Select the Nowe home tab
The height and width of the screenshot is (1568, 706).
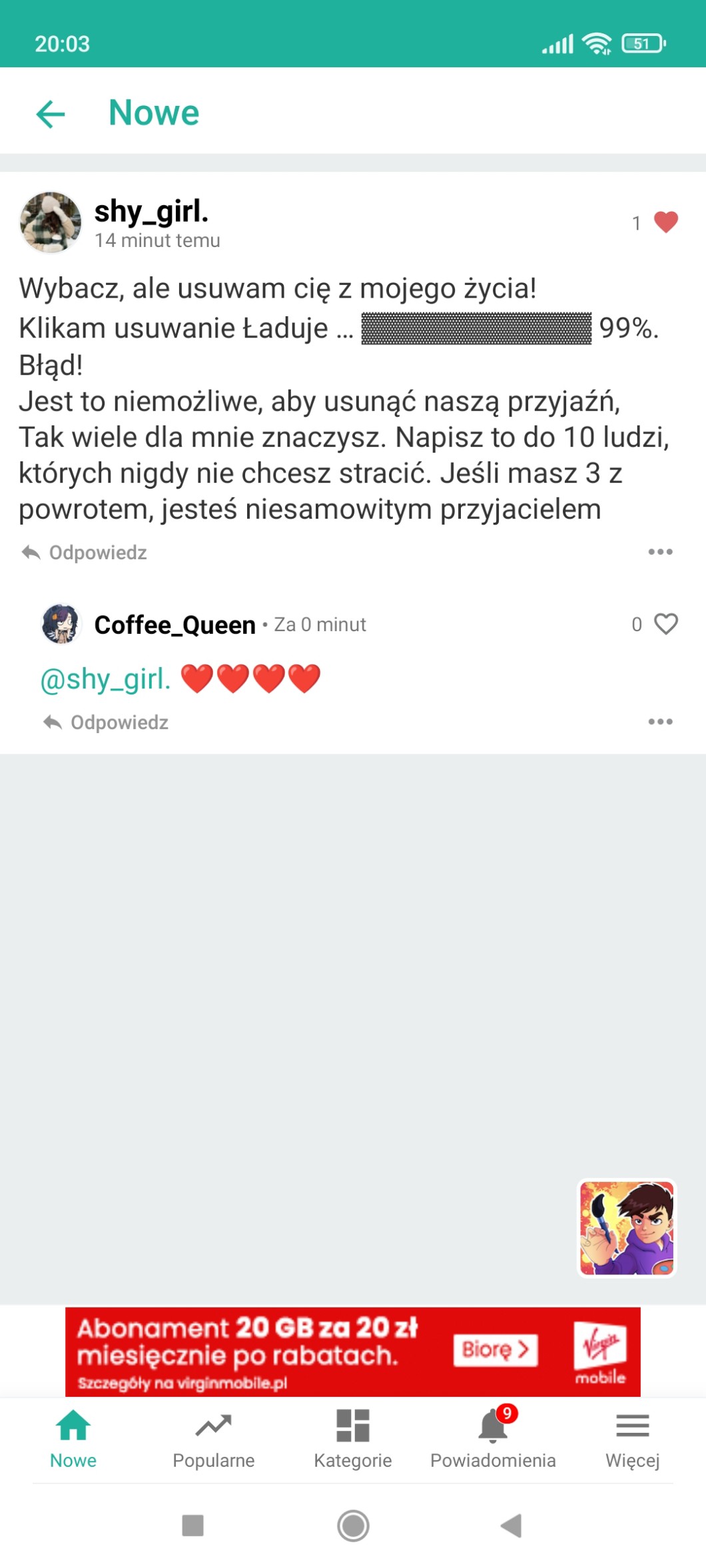[x=73, y=1439]
